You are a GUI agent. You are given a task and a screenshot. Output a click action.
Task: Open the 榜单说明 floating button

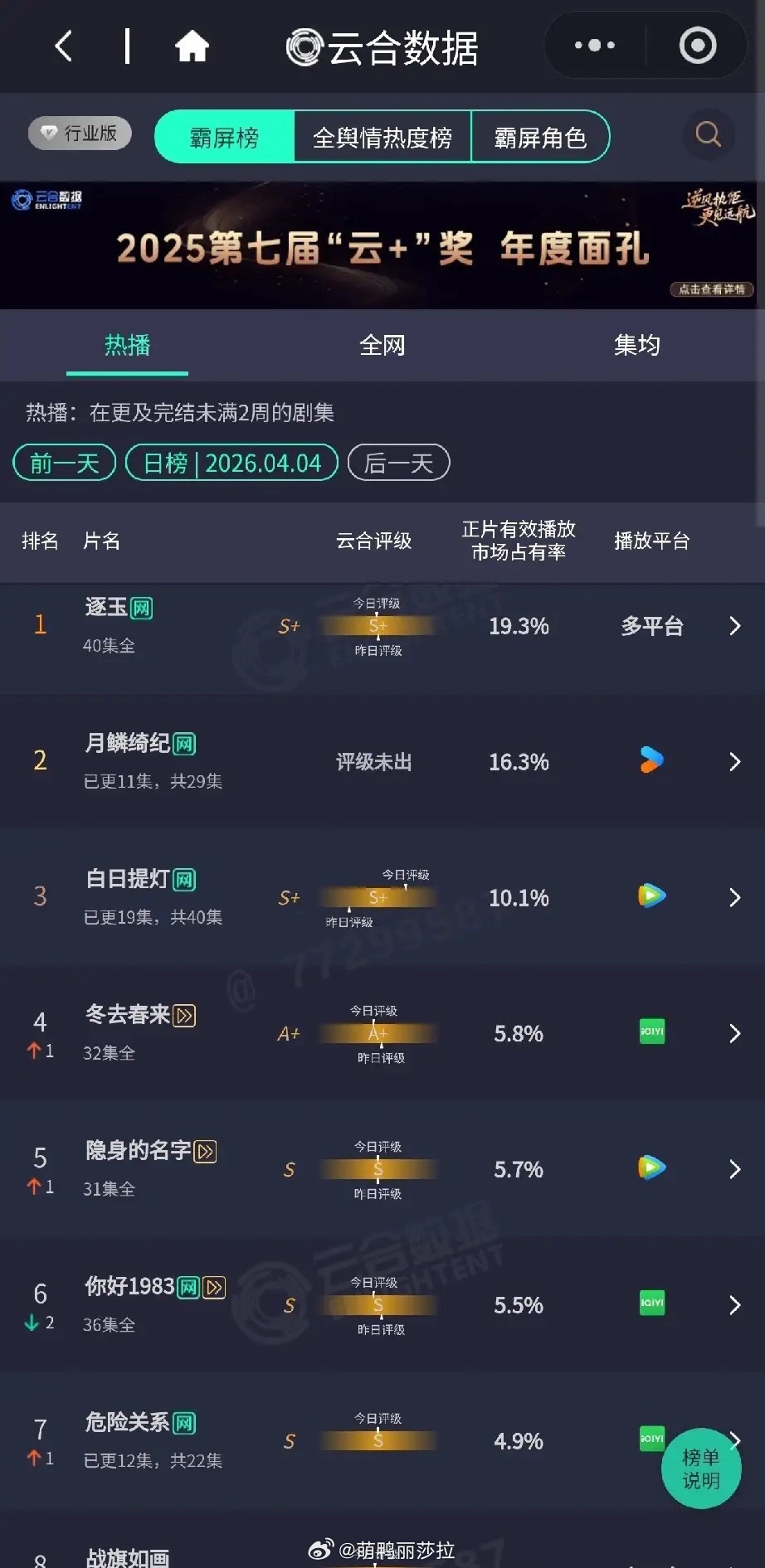(x=701, y=1468)
